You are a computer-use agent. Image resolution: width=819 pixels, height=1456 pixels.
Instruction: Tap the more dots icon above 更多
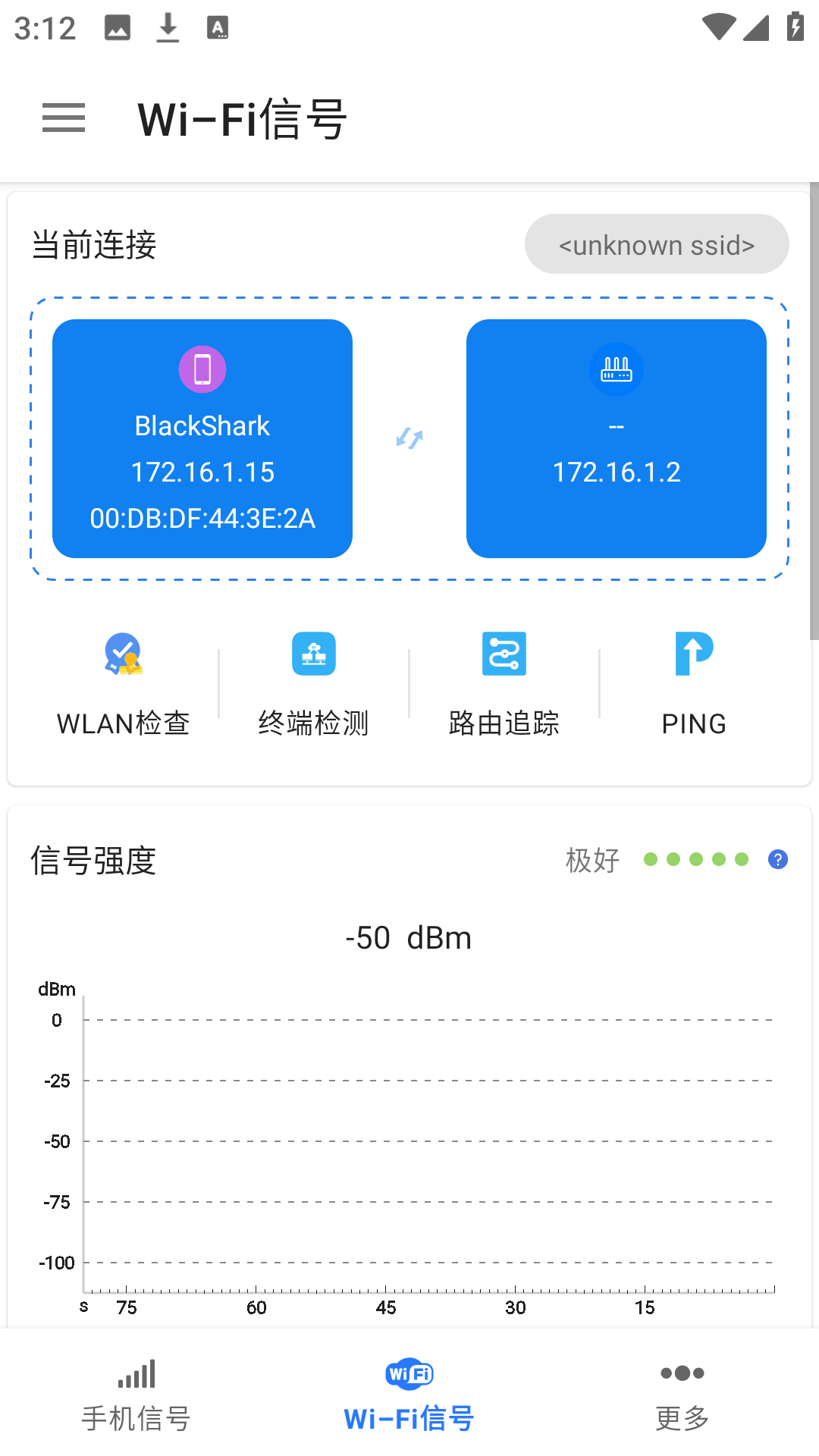(x=681, y=1373)
